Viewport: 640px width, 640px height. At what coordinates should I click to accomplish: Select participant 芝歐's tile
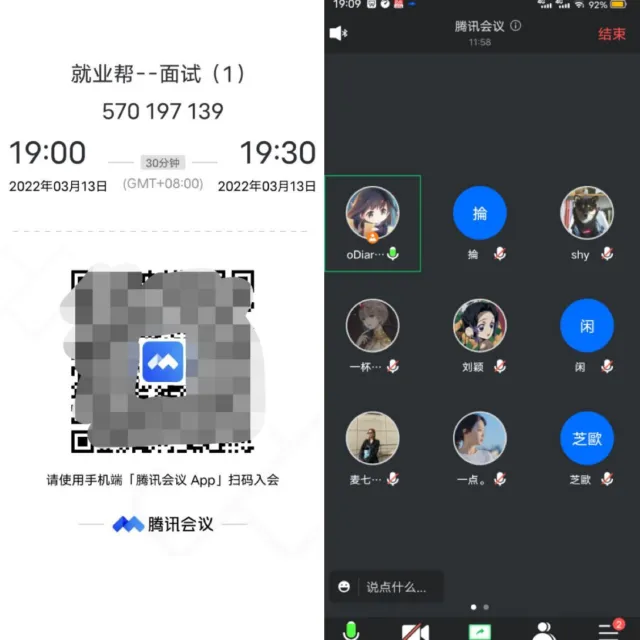click(587, 449)
